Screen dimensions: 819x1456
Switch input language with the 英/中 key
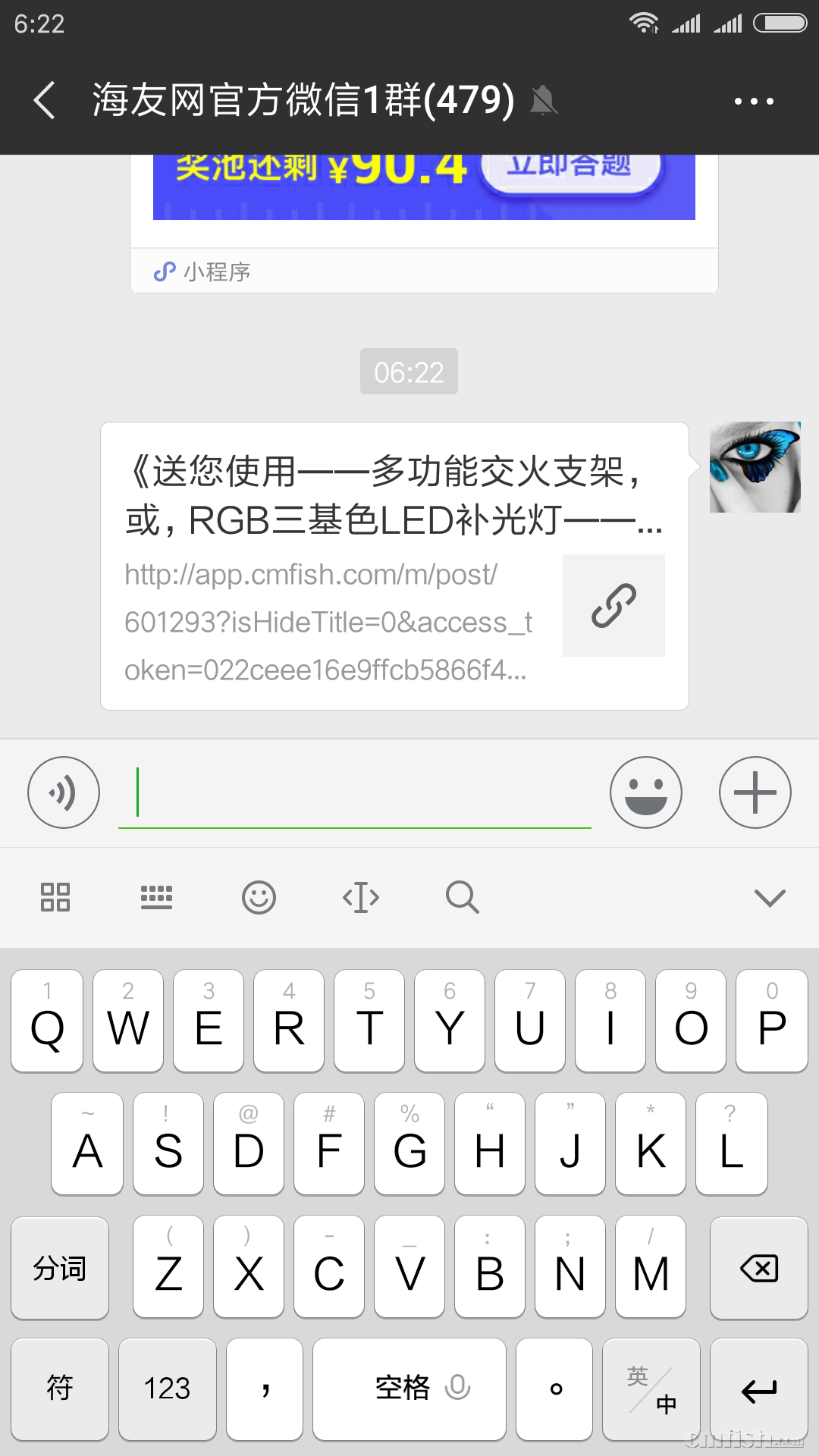651,1389
